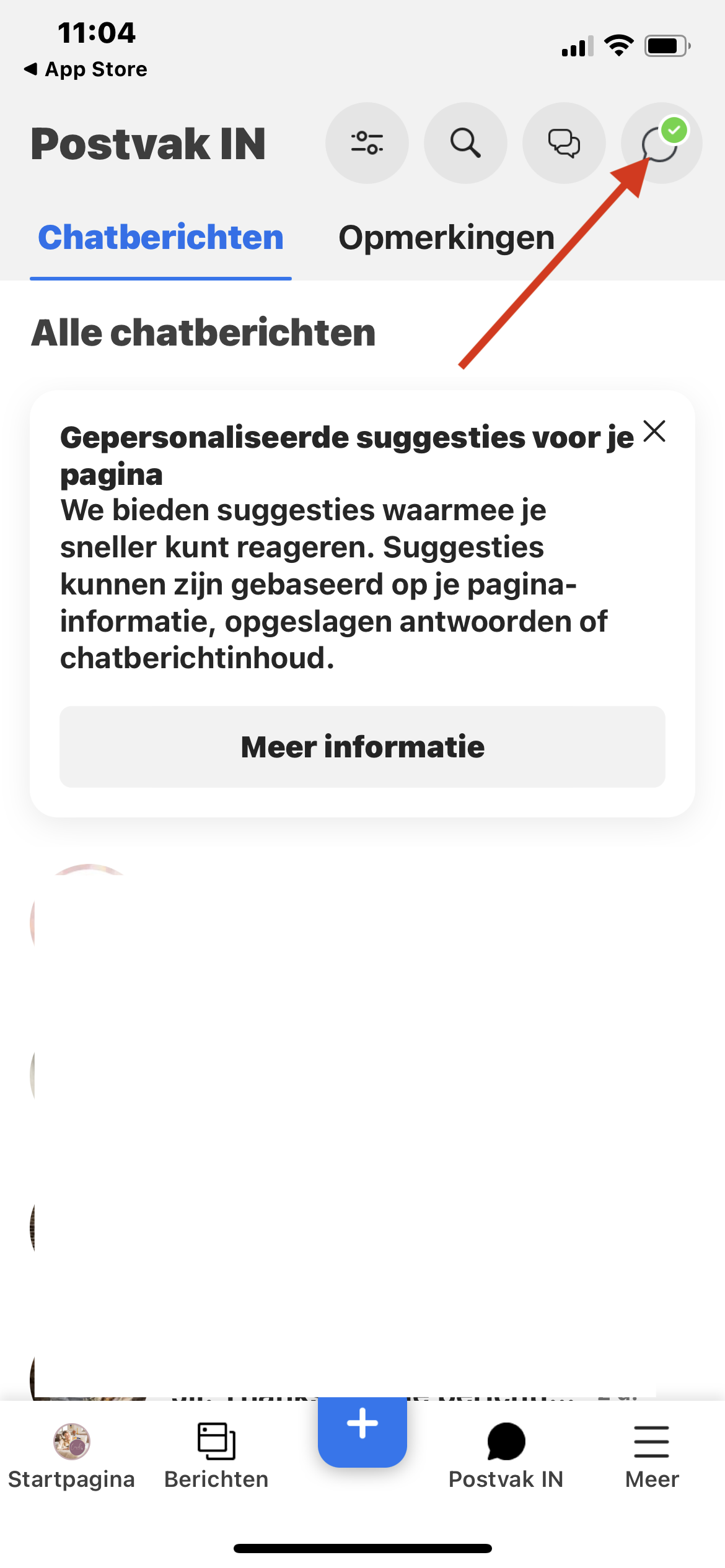This screenshot has width=725, height=1568.
Task: Dismiss the personalised suggestions card
Action: click(654, 432)
